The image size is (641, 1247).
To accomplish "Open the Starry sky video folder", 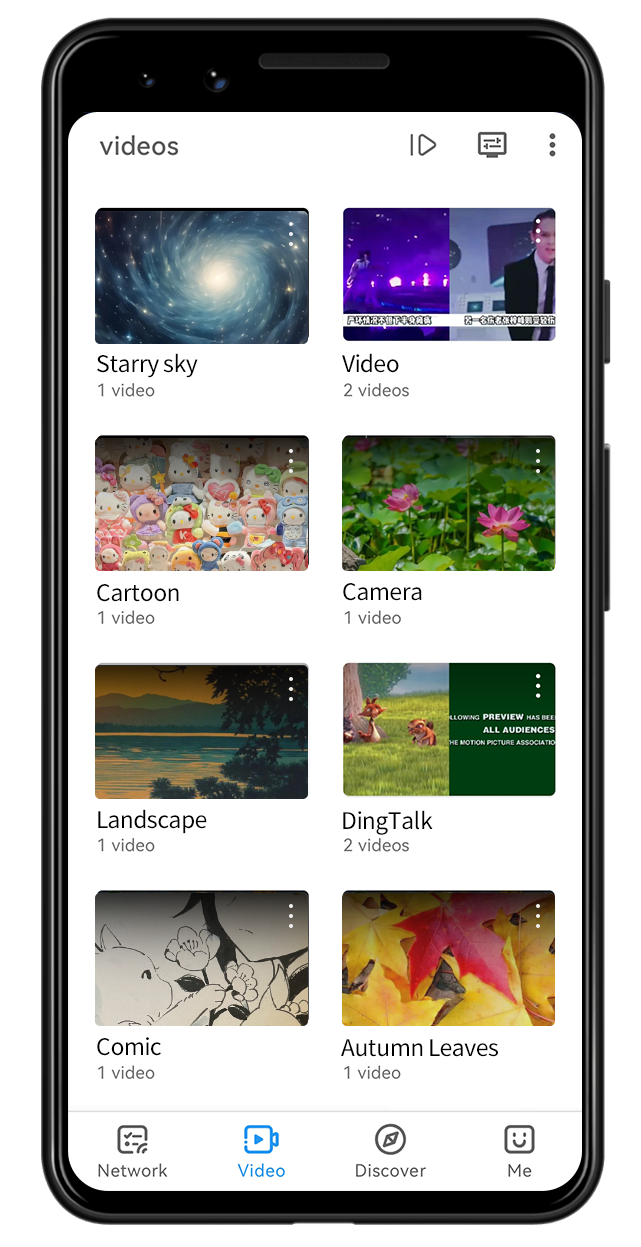I will [201, 276].
